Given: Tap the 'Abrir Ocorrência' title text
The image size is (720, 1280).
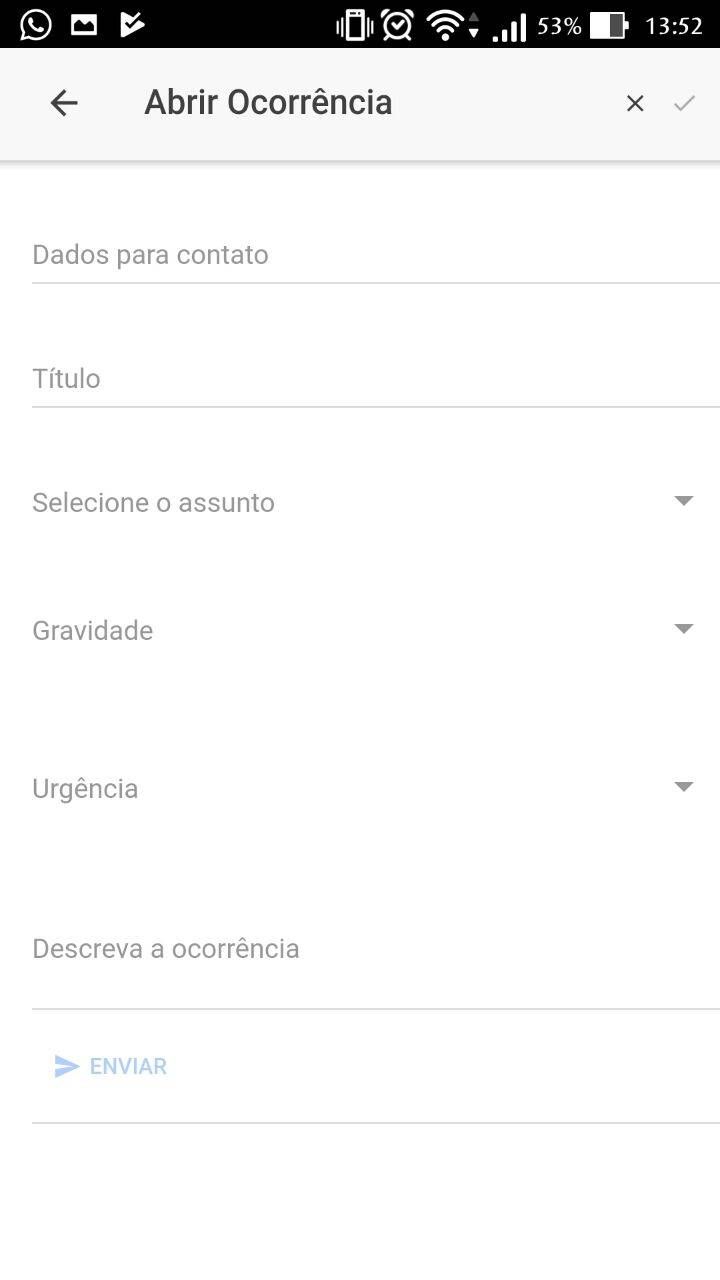Looking at the screenshot, I should [268, 101].
